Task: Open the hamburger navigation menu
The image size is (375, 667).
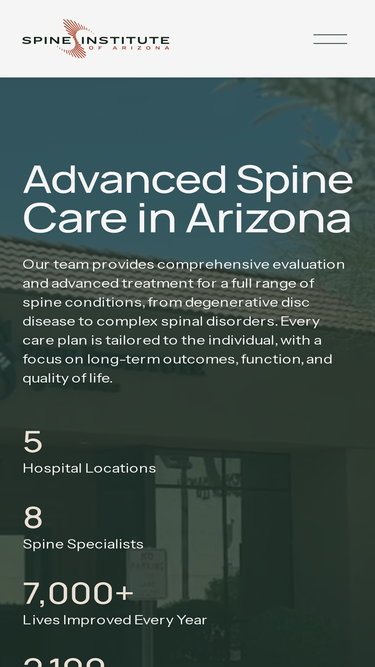Action: tap(330, 39)
